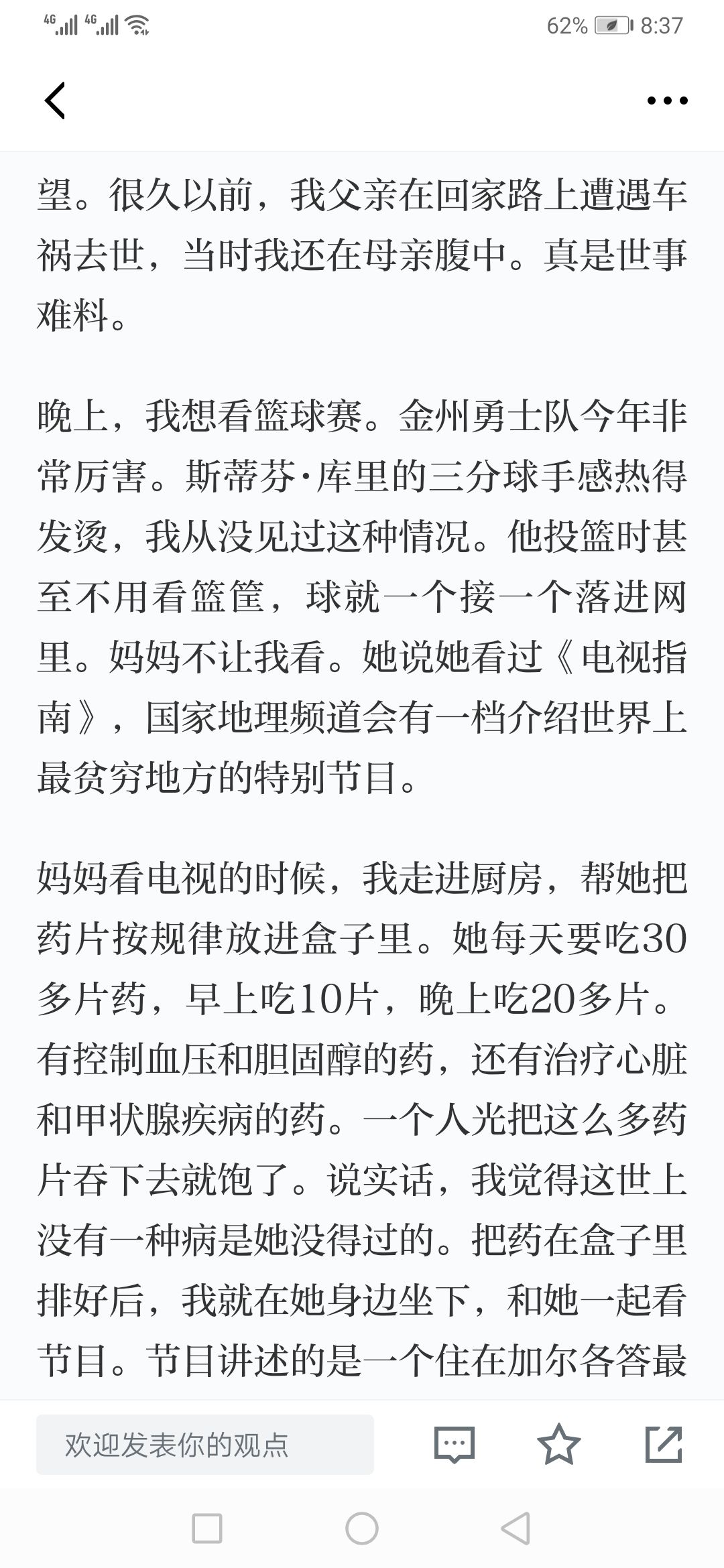This screenshot has height=1568, width=724.
Task: Tap the comment field 欢迎发表你的观点
Action: pos(205,1445)
